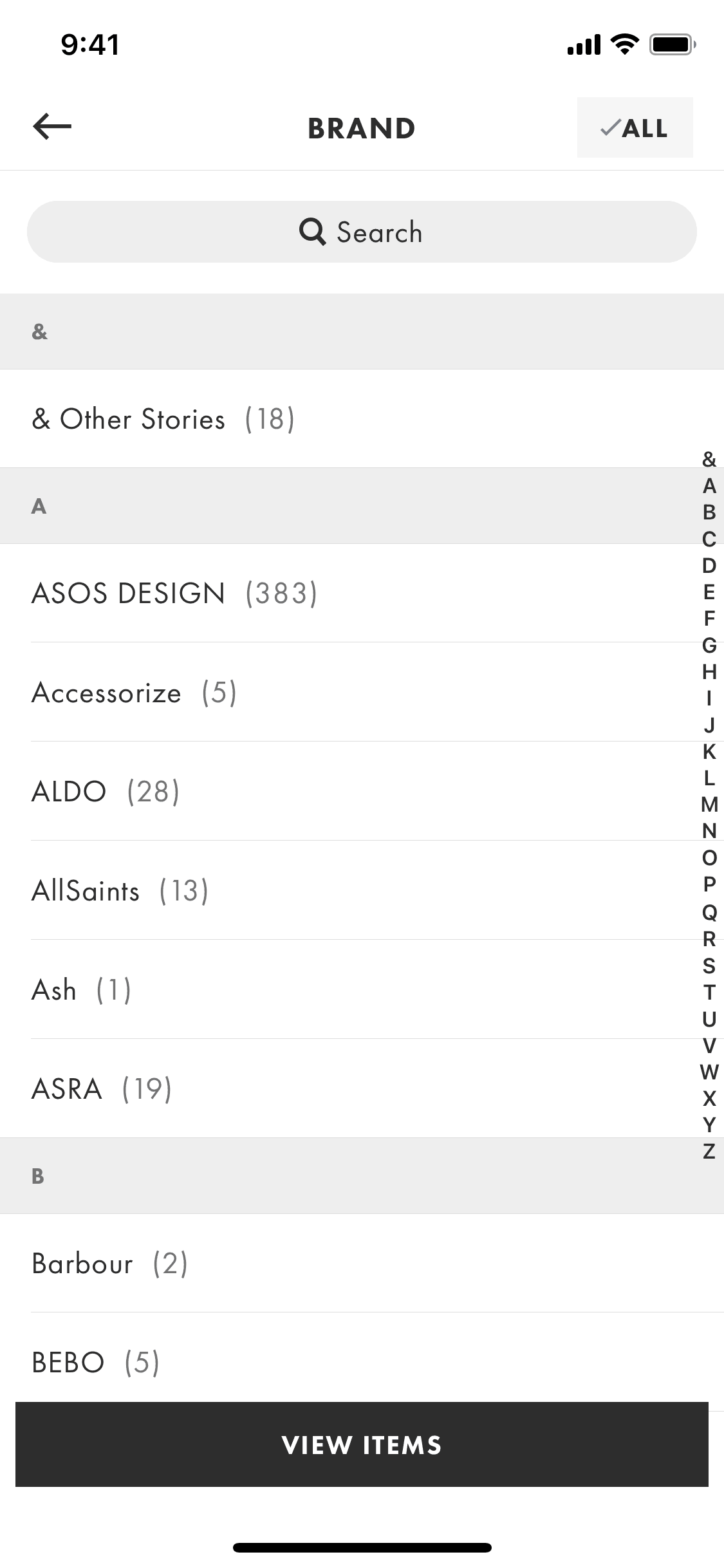Select the & Other Stories brand

pyautogui.click(x=164, y=418)
